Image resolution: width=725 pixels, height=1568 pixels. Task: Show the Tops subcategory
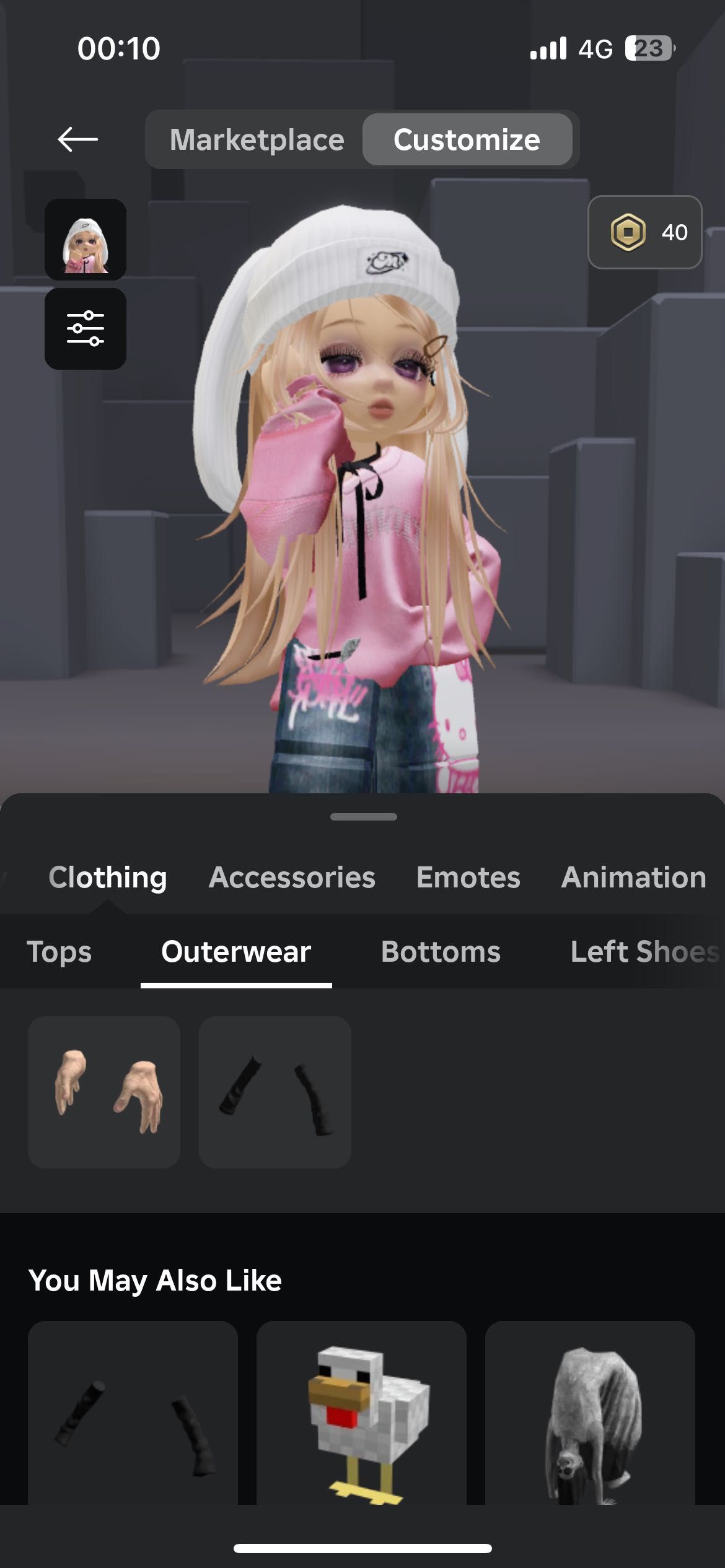coord(59,952)
